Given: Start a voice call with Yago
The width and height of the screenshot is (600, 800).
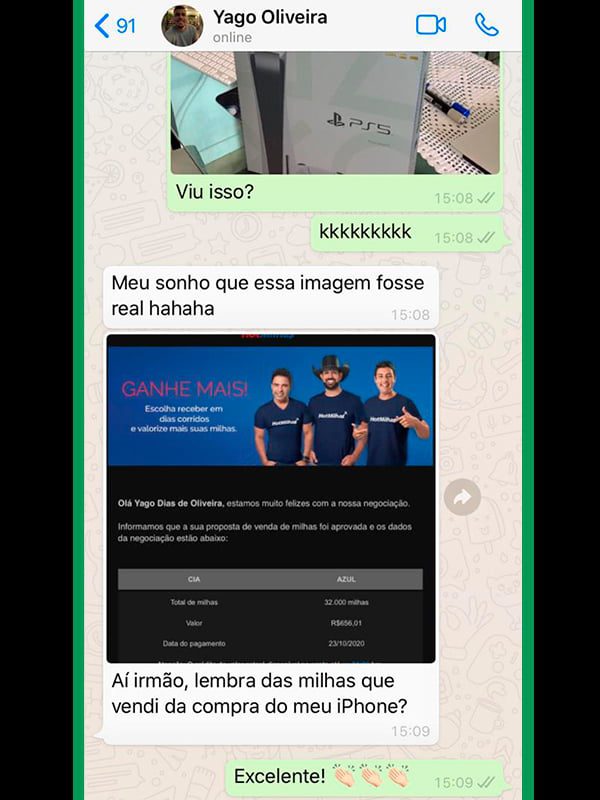Looking at the screenshot, I should click(x=487, y=25).
